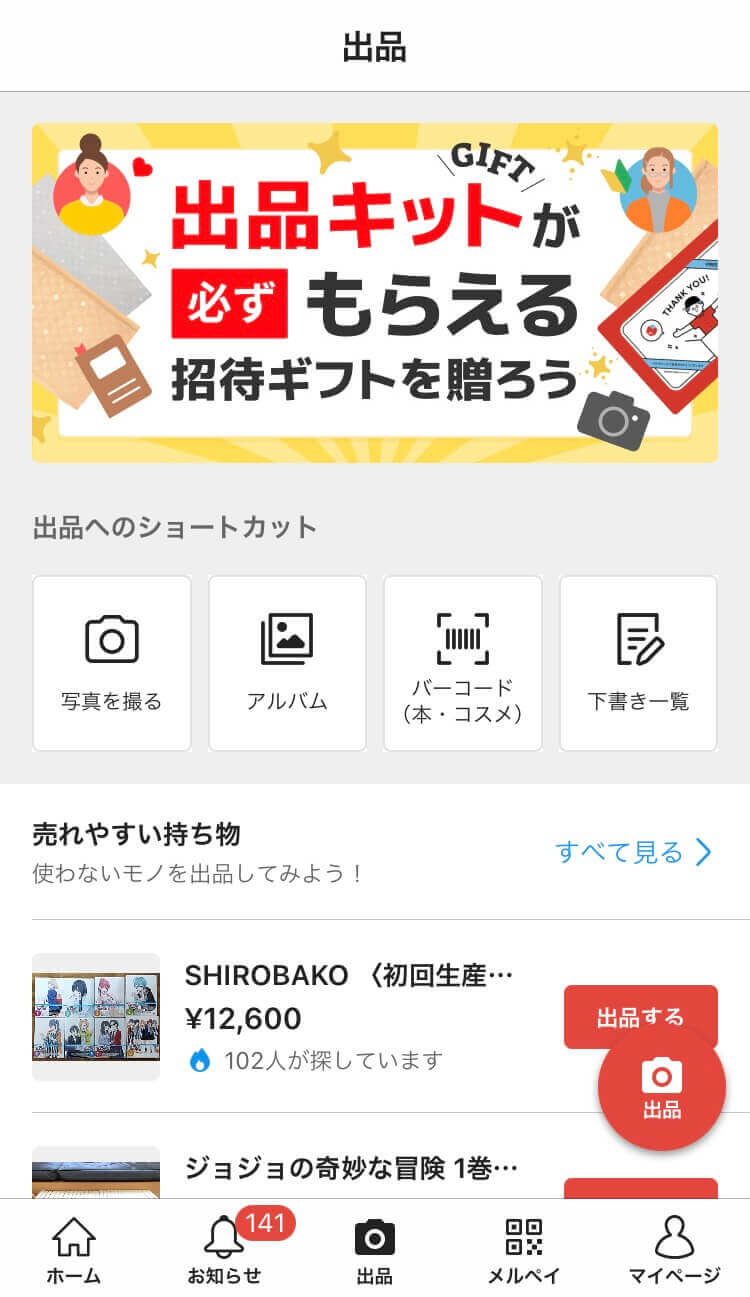The width and height of the screenshot is (750, 1297).
Task: Select the 出品 tab in bottom bar
Action: pos(375,1250)
